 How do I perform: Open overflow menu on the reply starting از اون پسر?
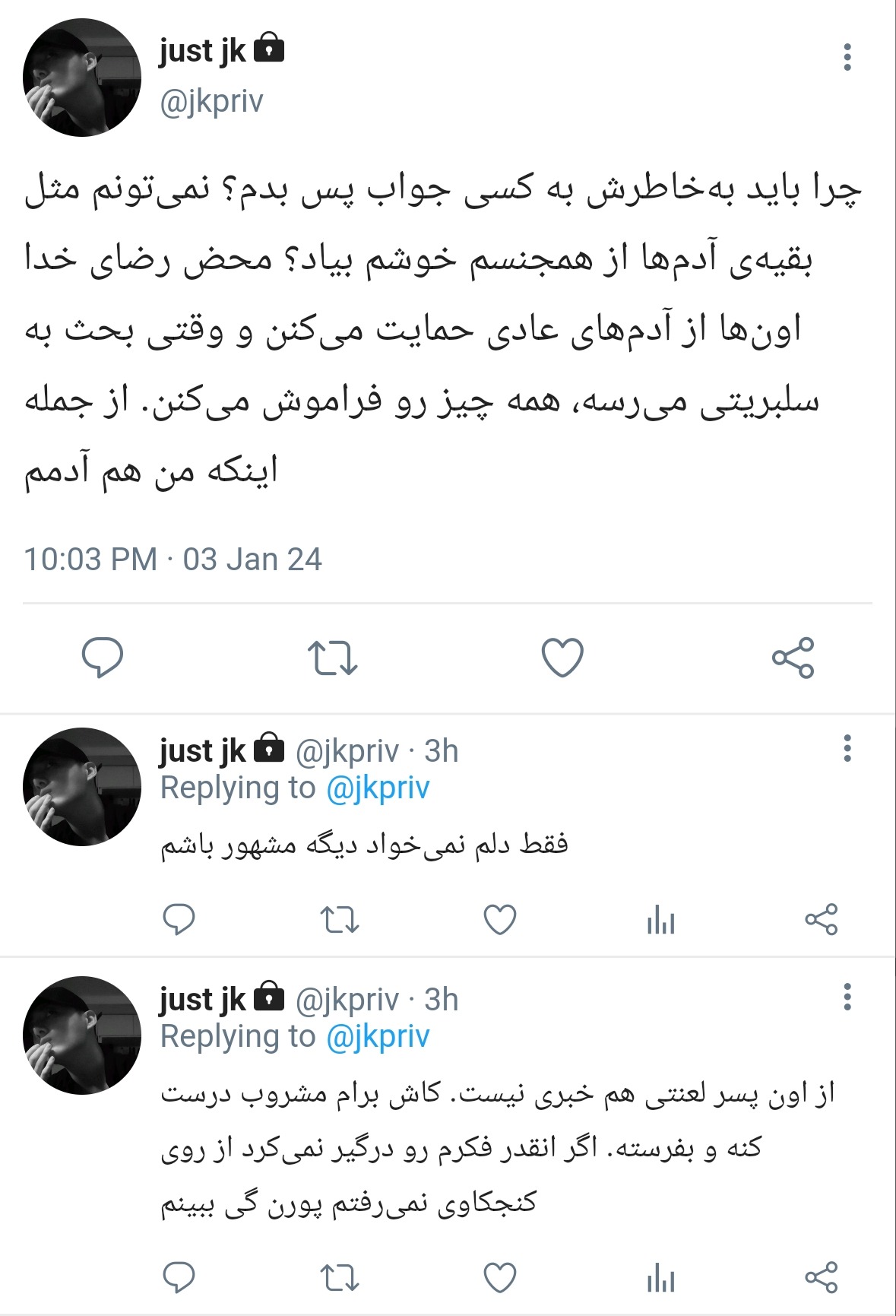point(847,997)
